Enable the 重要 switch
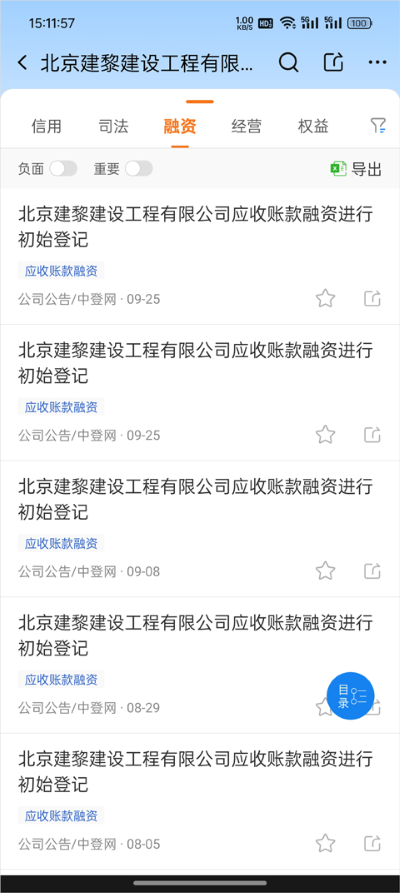Image resolution: width=400 pixels, height=893 pixels. click(x=138, y=169)
